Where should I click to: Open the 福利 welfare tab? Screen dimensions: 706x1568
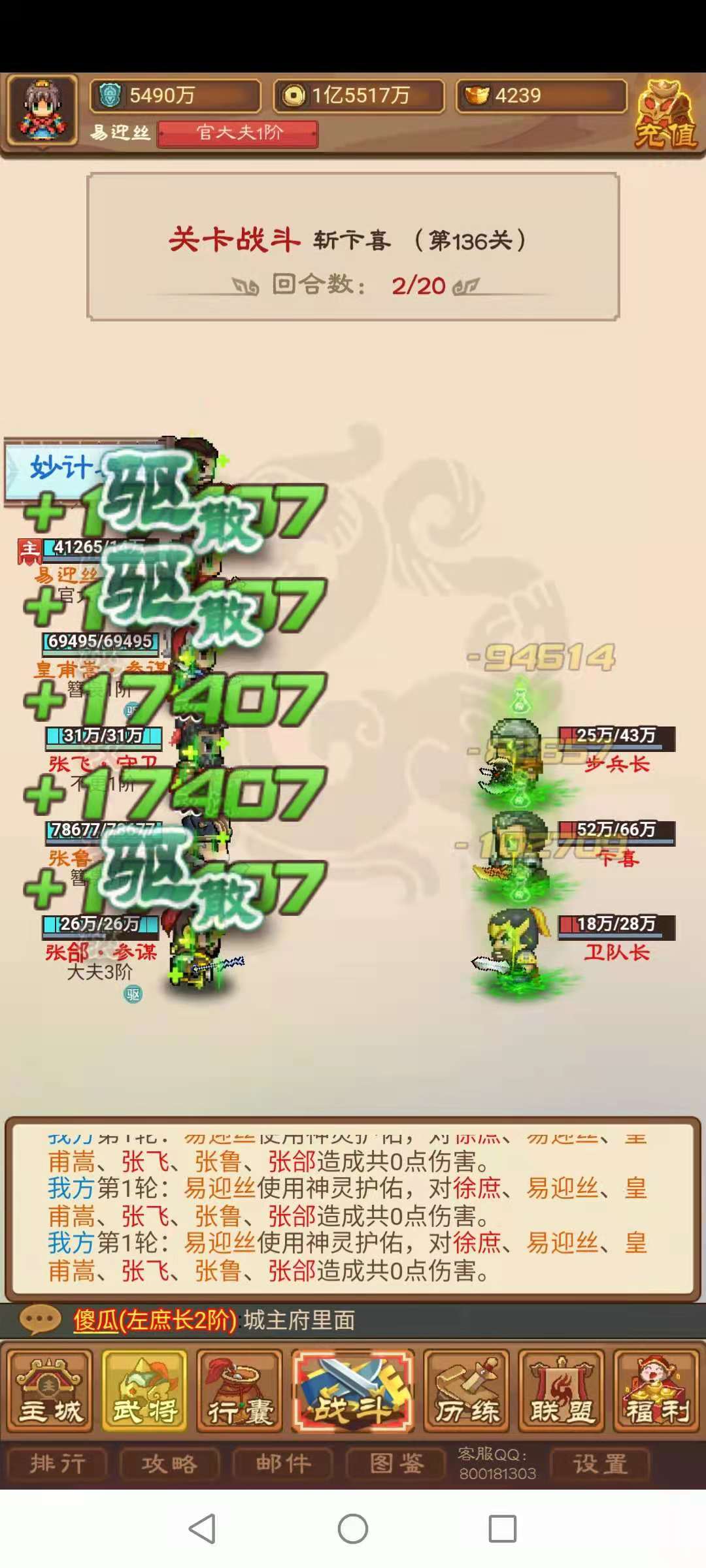[656, 1390]
